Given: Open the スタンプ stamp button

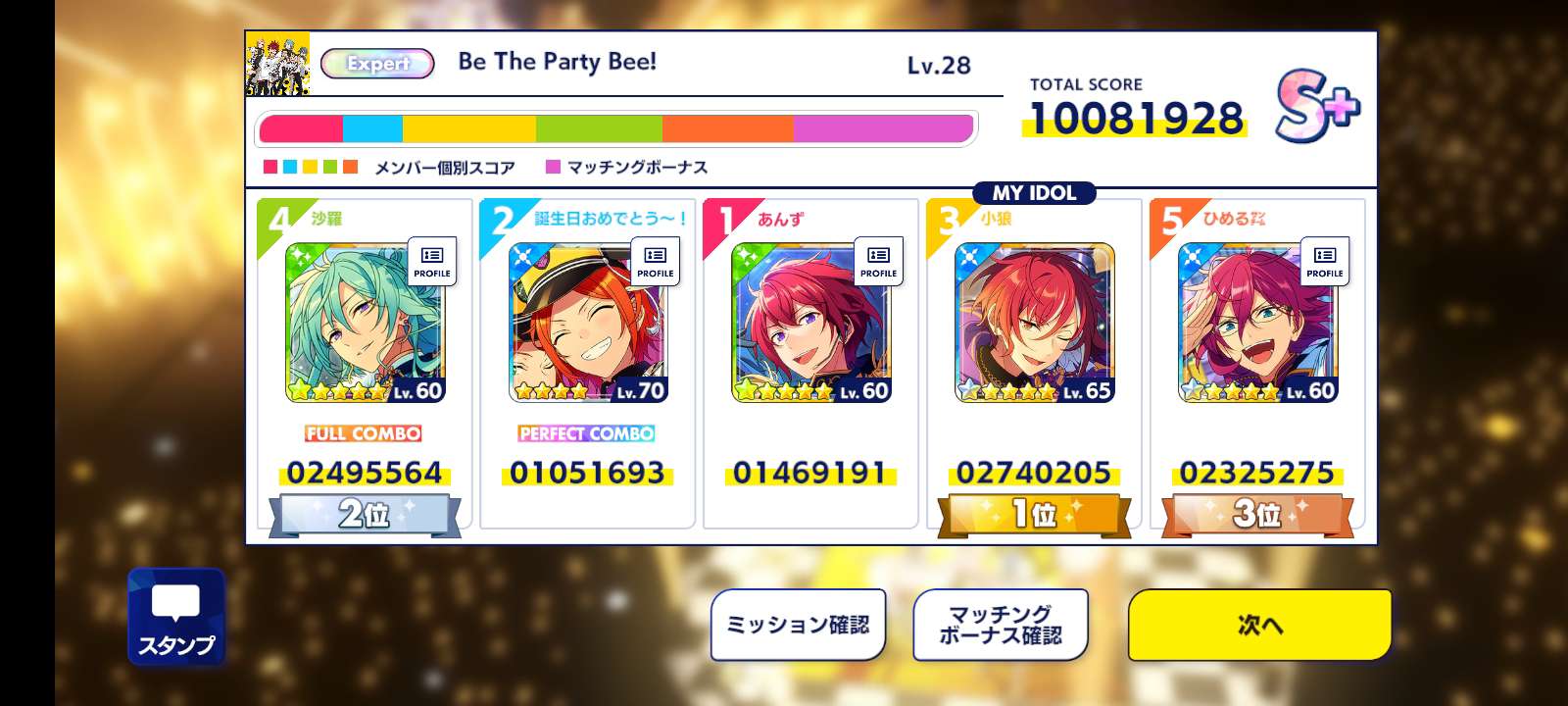Looking at the screenshot, I should (176, 618).
